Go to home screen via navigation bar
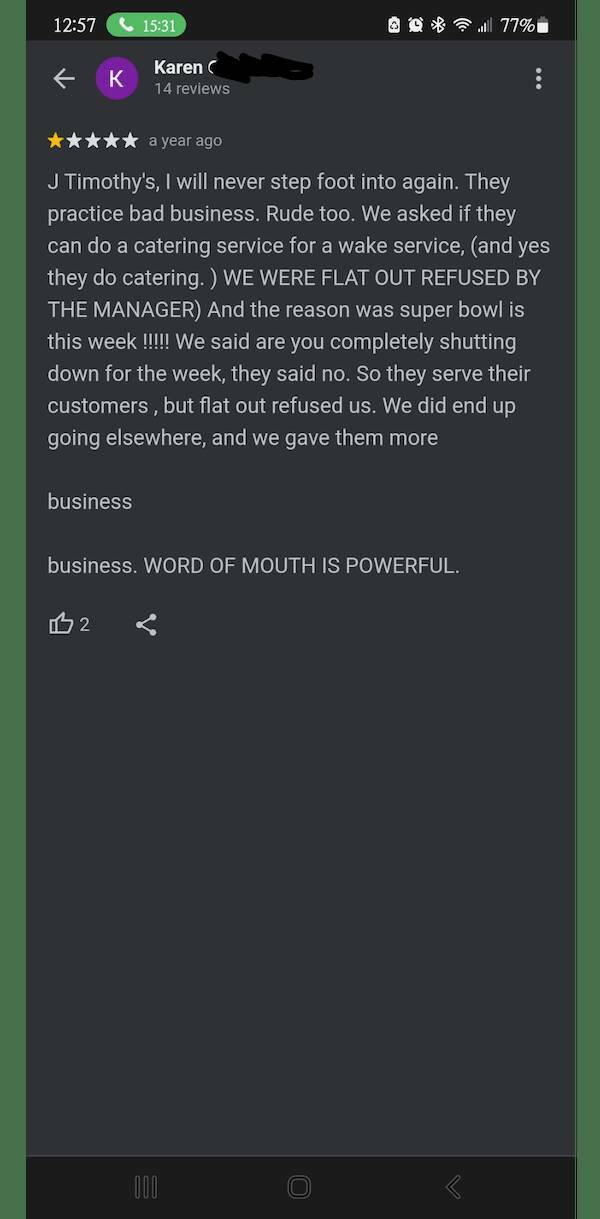600x1219 pixels. [299, 1187]
